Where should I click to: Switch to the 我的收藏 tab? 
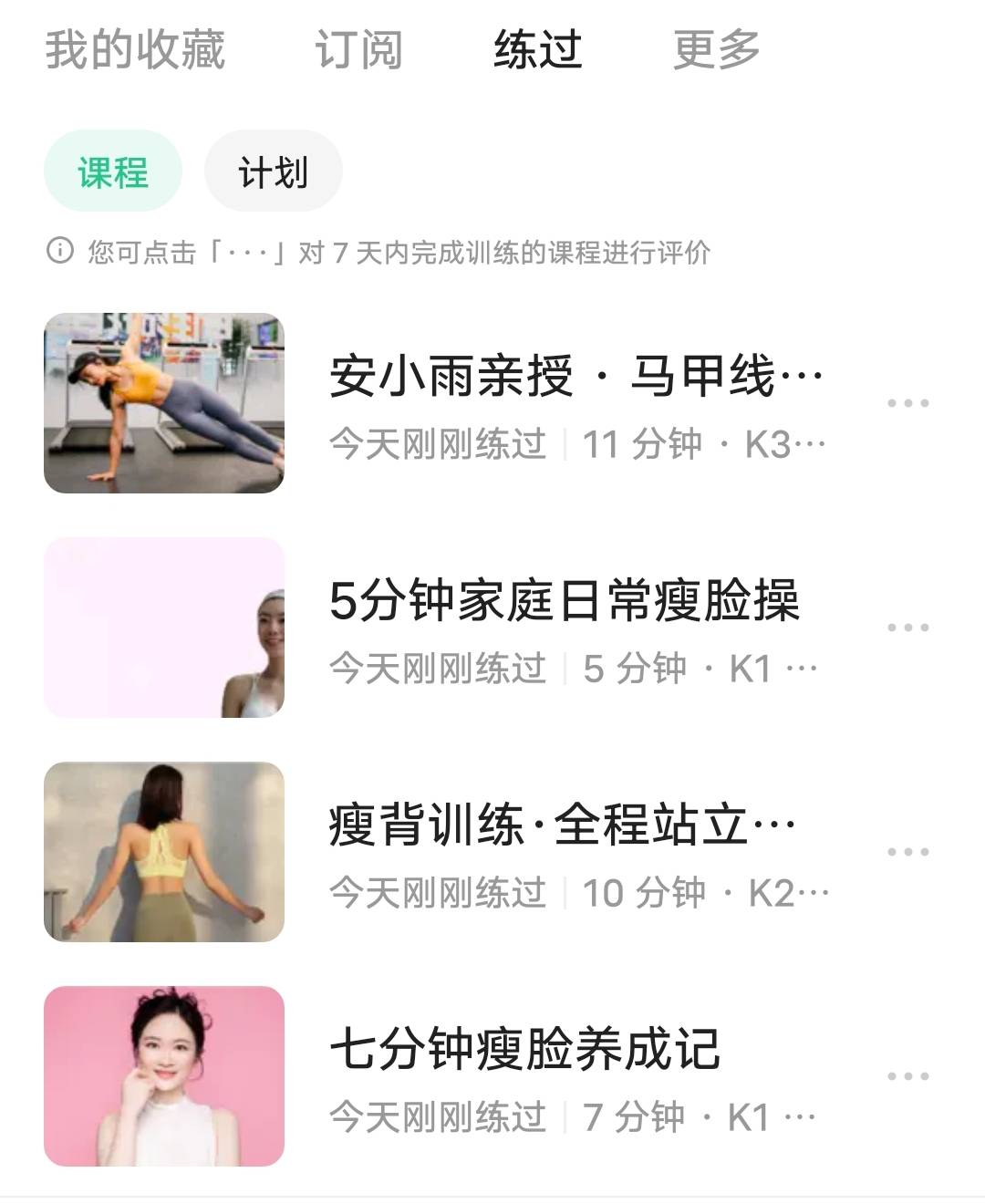click(x=135, y=52)
